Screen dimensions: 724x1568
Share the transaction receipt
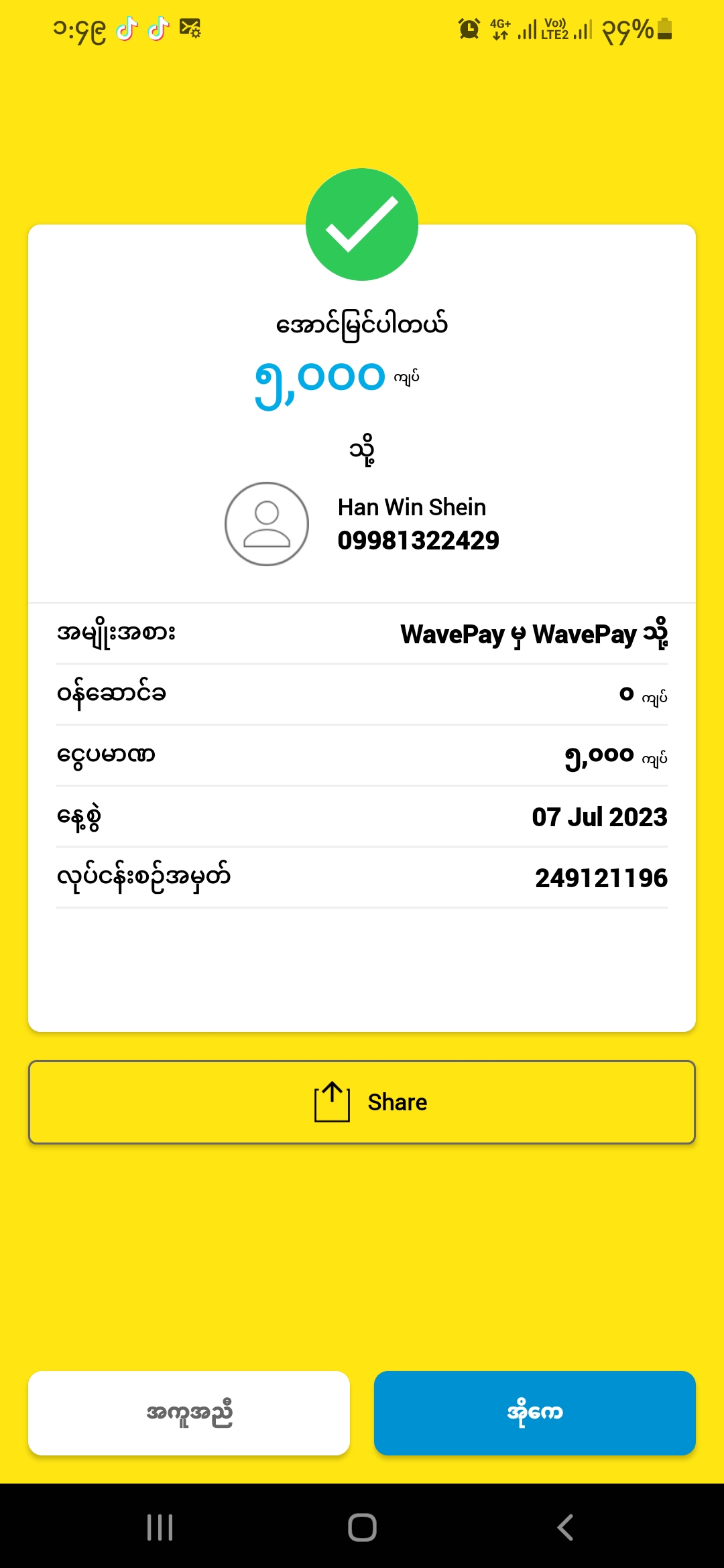point(362,1102)
